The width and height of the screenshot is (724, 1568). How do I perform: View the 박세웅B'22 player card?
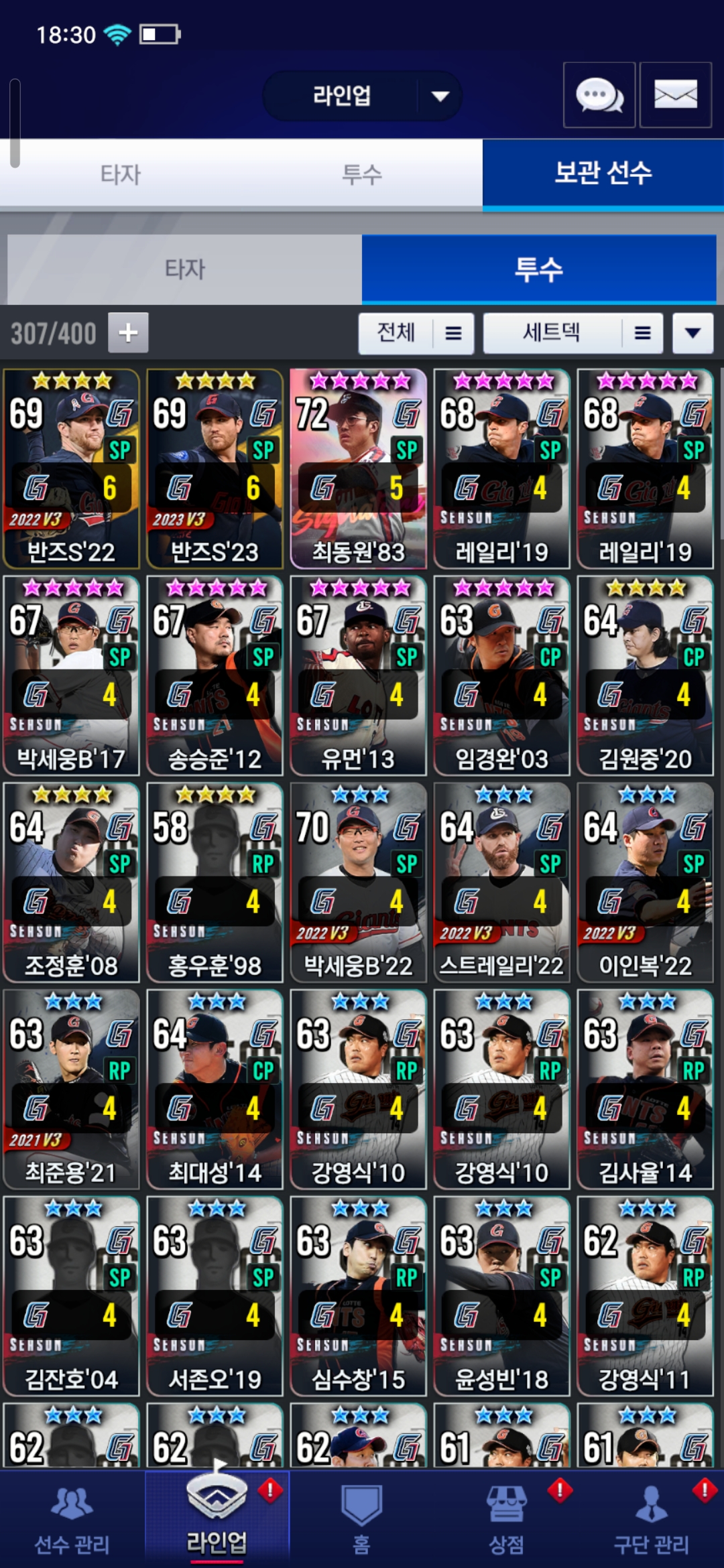(x=359, y=883)
